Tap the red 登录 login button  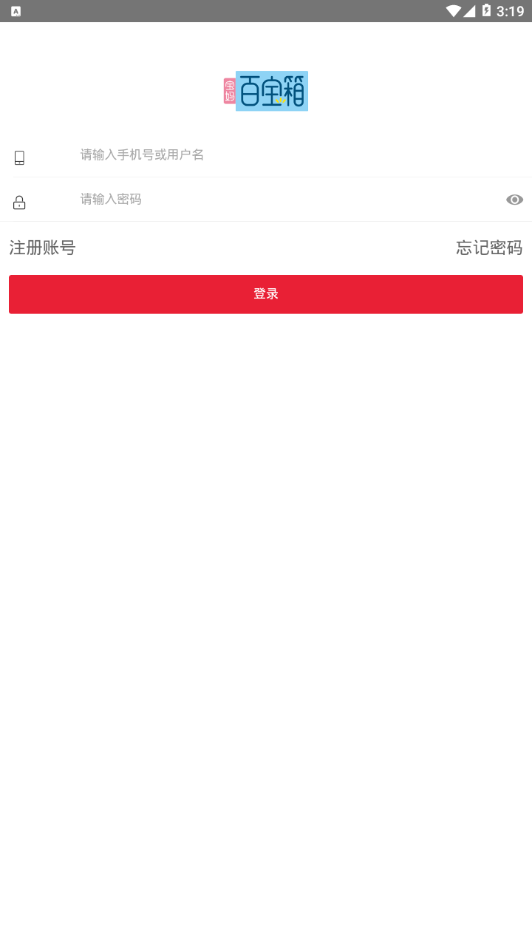tap(266, 294)
